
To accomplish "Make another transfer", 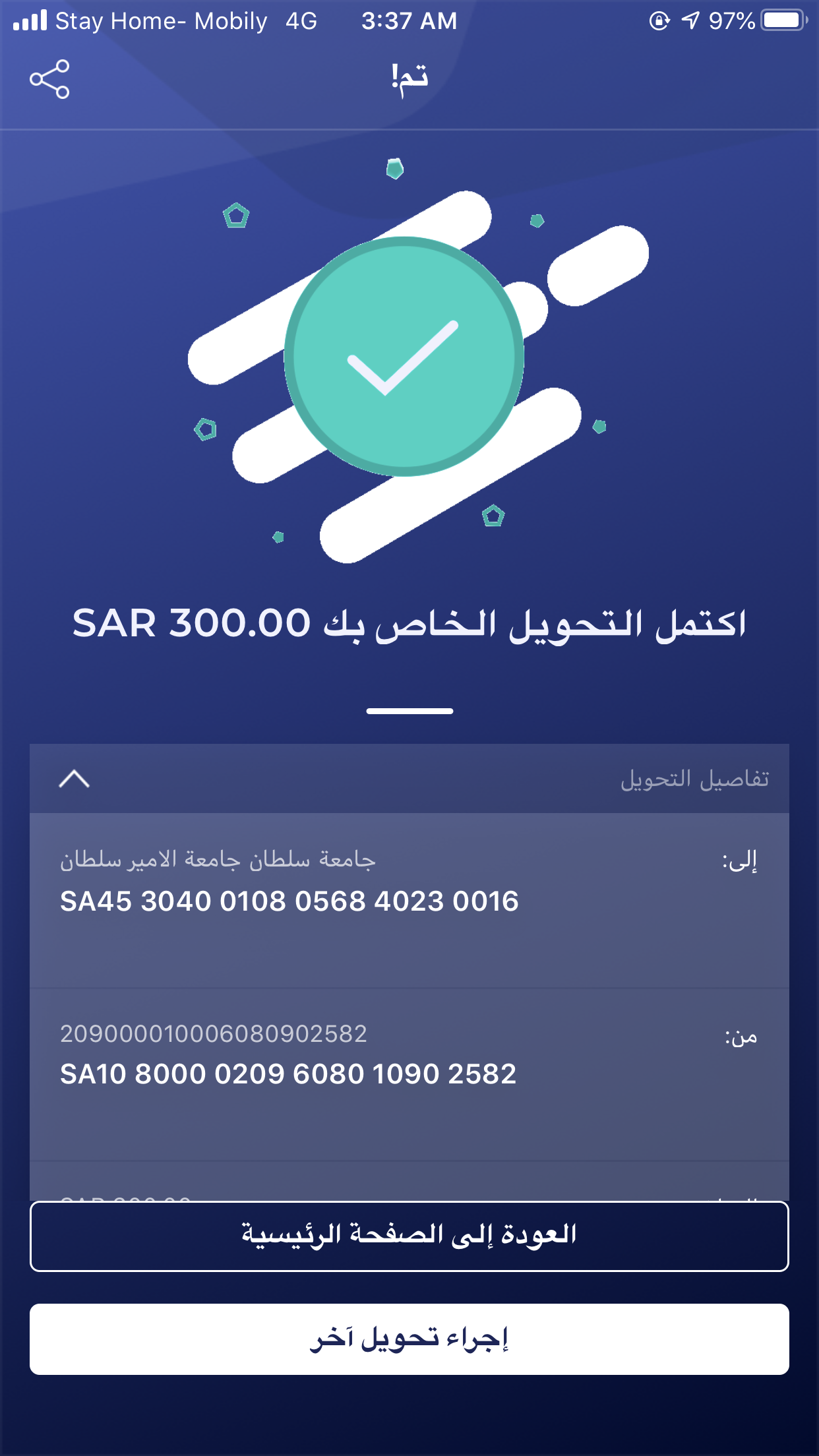I will click(409, 1339).
